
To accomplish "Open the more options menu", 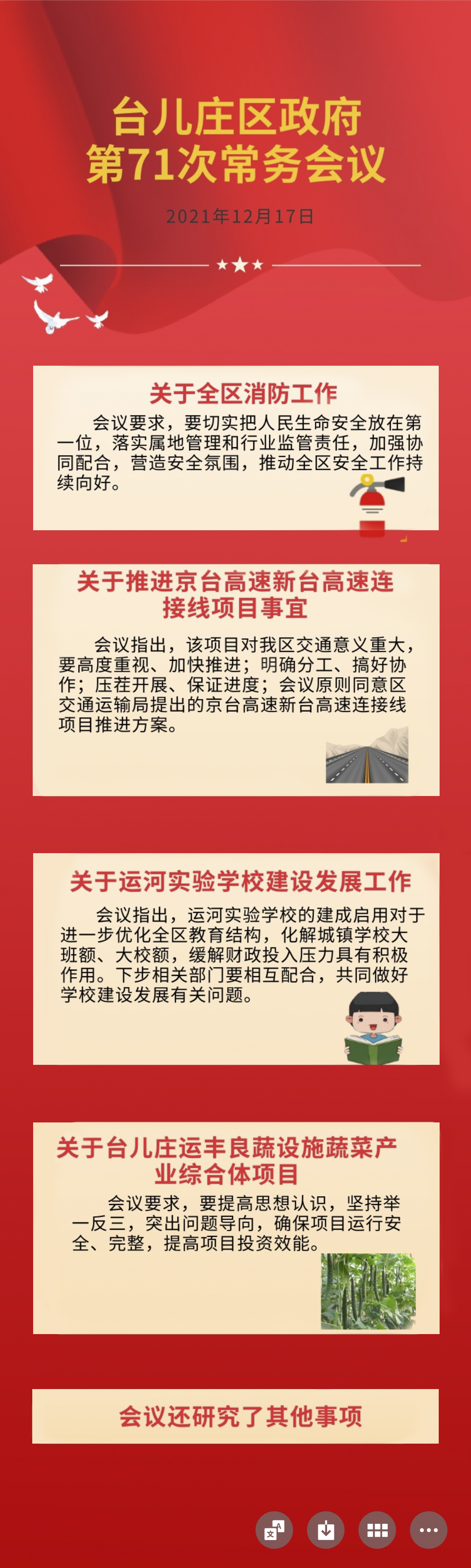I will tap(428, 1530).
